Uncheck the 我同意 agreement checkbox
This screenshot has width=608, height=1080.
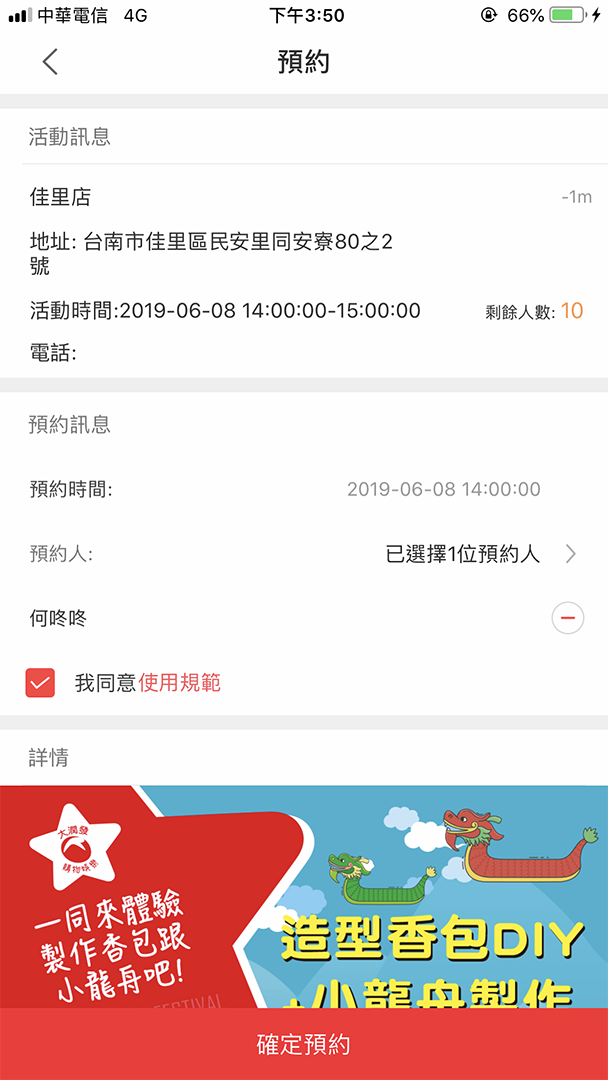click(40, 683)
